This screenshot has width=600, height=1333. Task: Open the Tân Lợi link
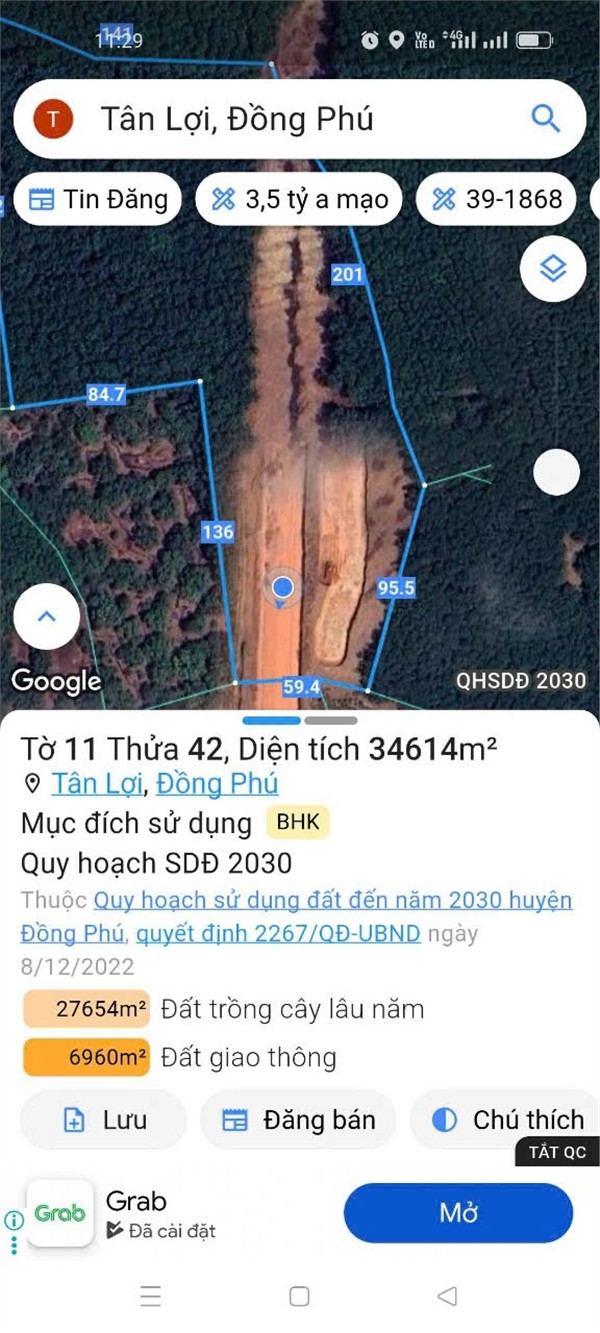tap(97, 784)
